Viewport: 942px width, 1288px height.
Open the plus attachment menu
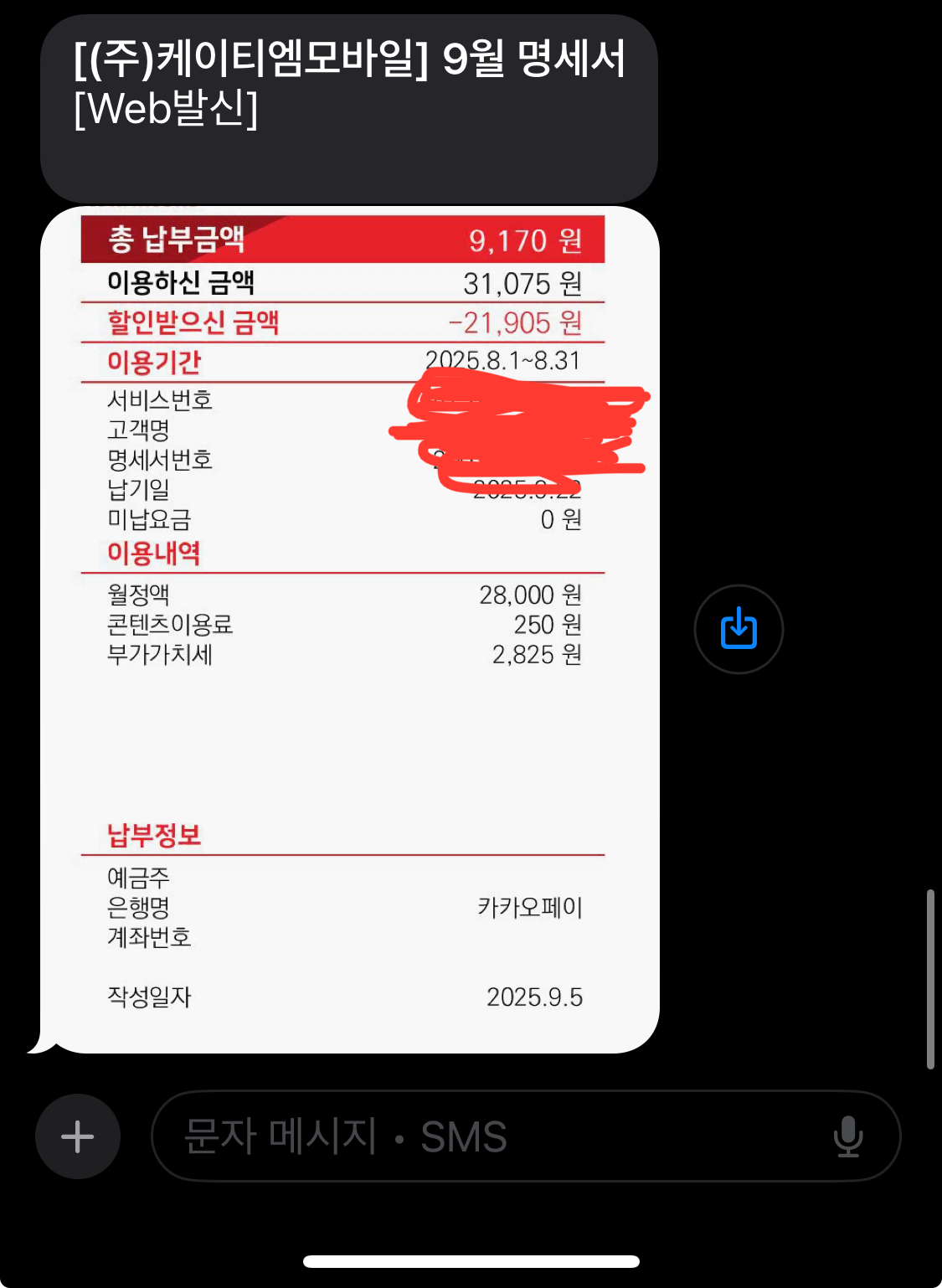(x=78, y=1136)
